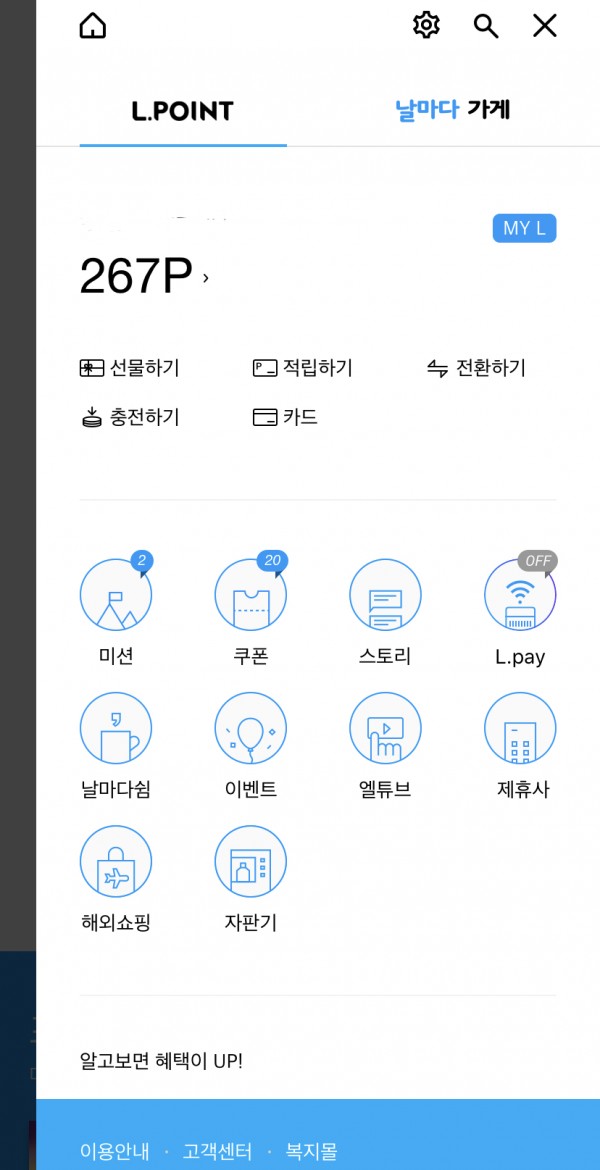View 267P point details

click(x=143, y=276)
